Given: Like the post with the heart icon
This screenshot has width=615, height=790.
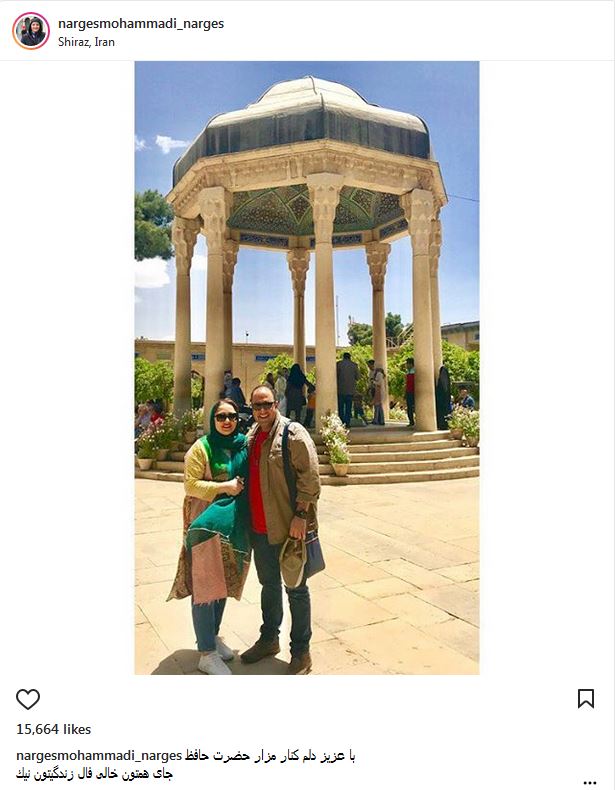Looking at the screenshot, I should click(x=28, y=699).
